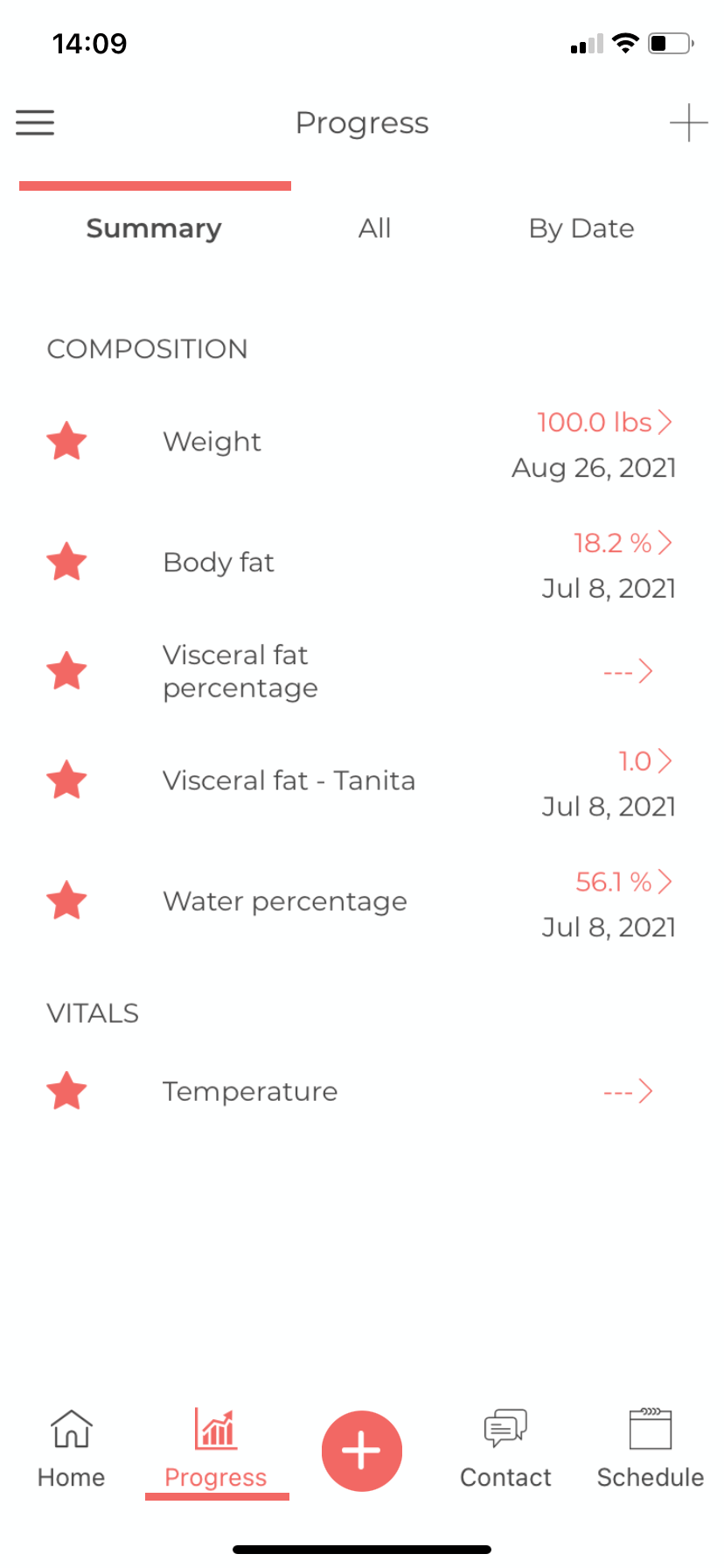Tap the red floating add button

pyautogui.click(x=361, y=1451)
